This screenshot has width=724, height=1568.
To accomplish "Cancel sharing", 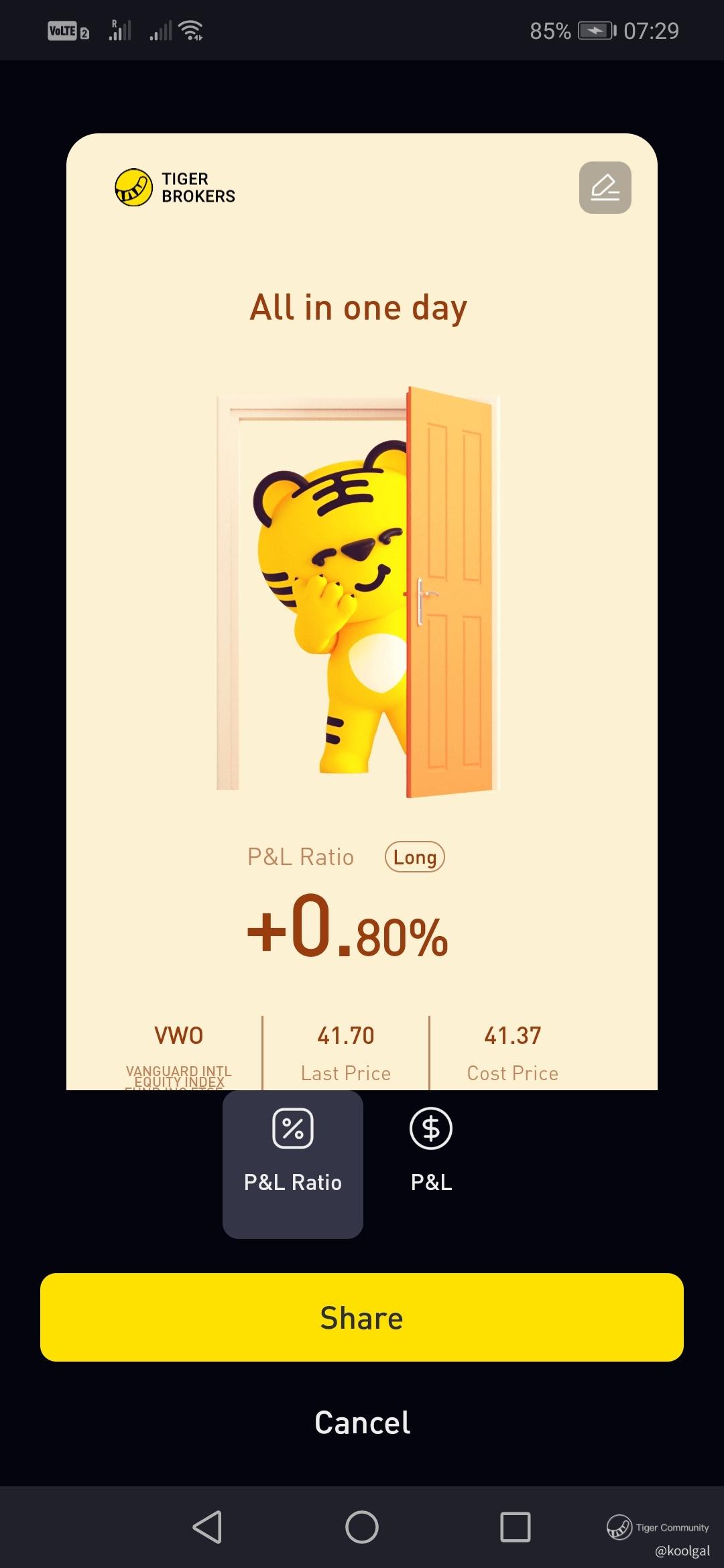I will [x=362, y=1422].
